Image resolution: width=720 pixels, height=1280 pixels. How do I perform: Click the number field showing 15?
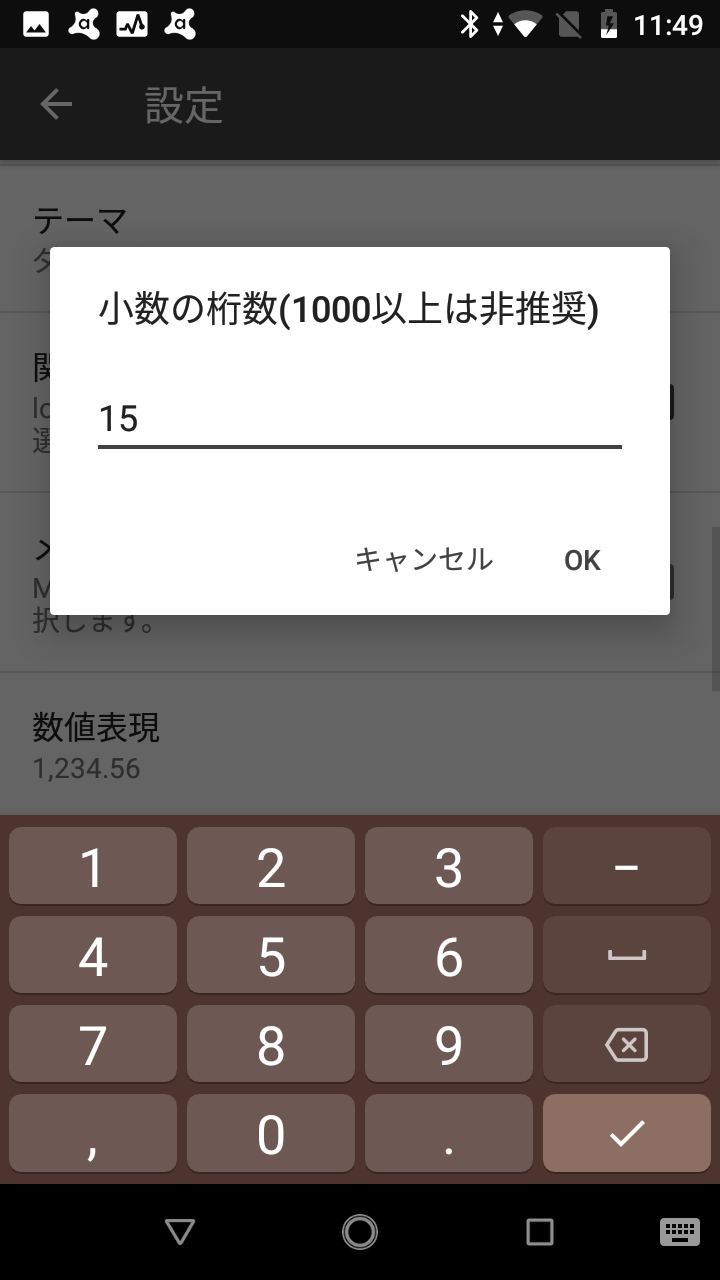358,420
